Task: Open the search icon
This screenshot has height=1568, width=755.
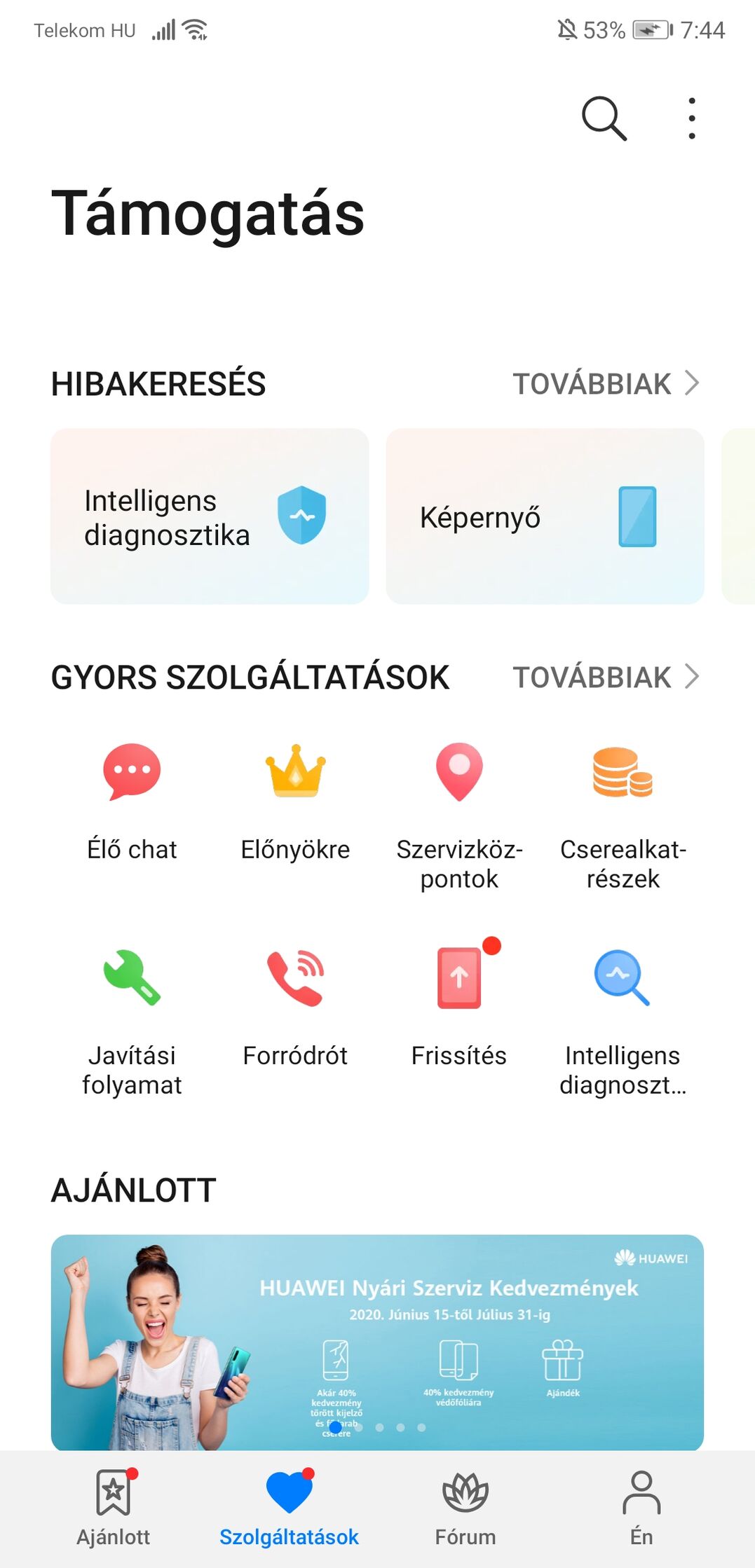Action: pos(604,118)
